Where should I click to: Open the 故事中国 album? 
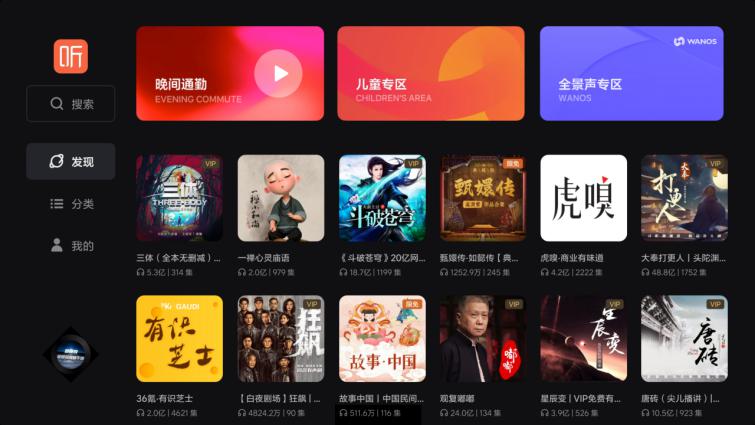381,338
